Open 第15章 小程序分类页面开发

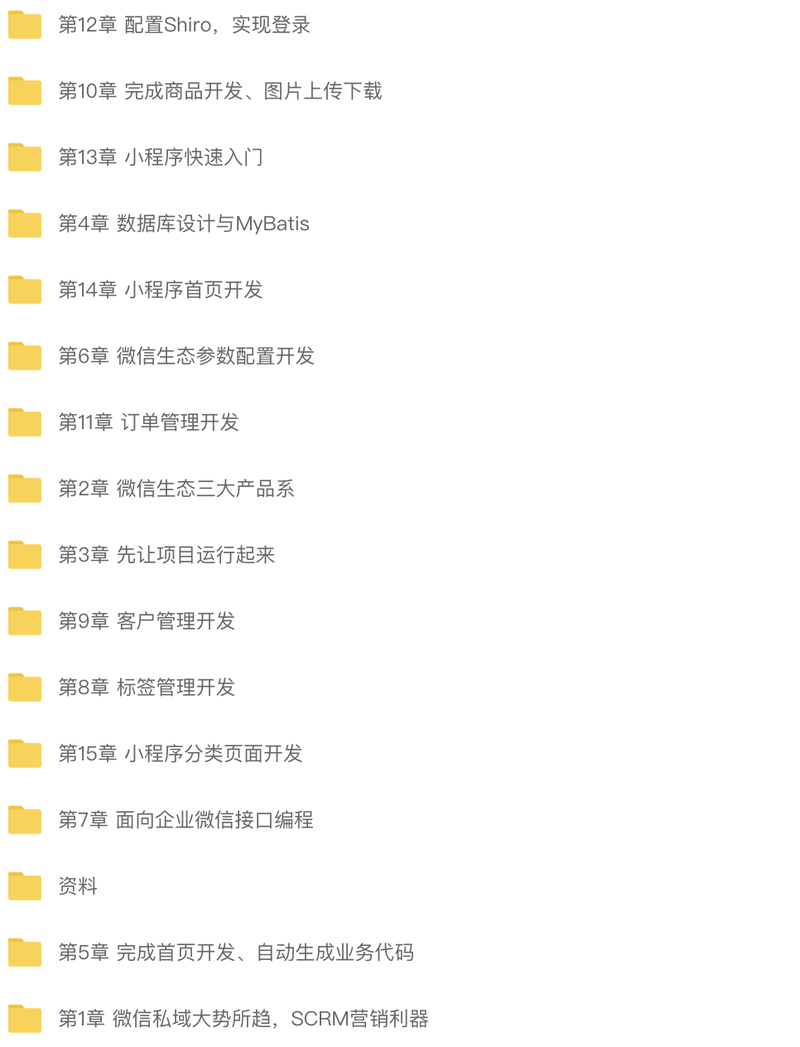tap(167, 754)
